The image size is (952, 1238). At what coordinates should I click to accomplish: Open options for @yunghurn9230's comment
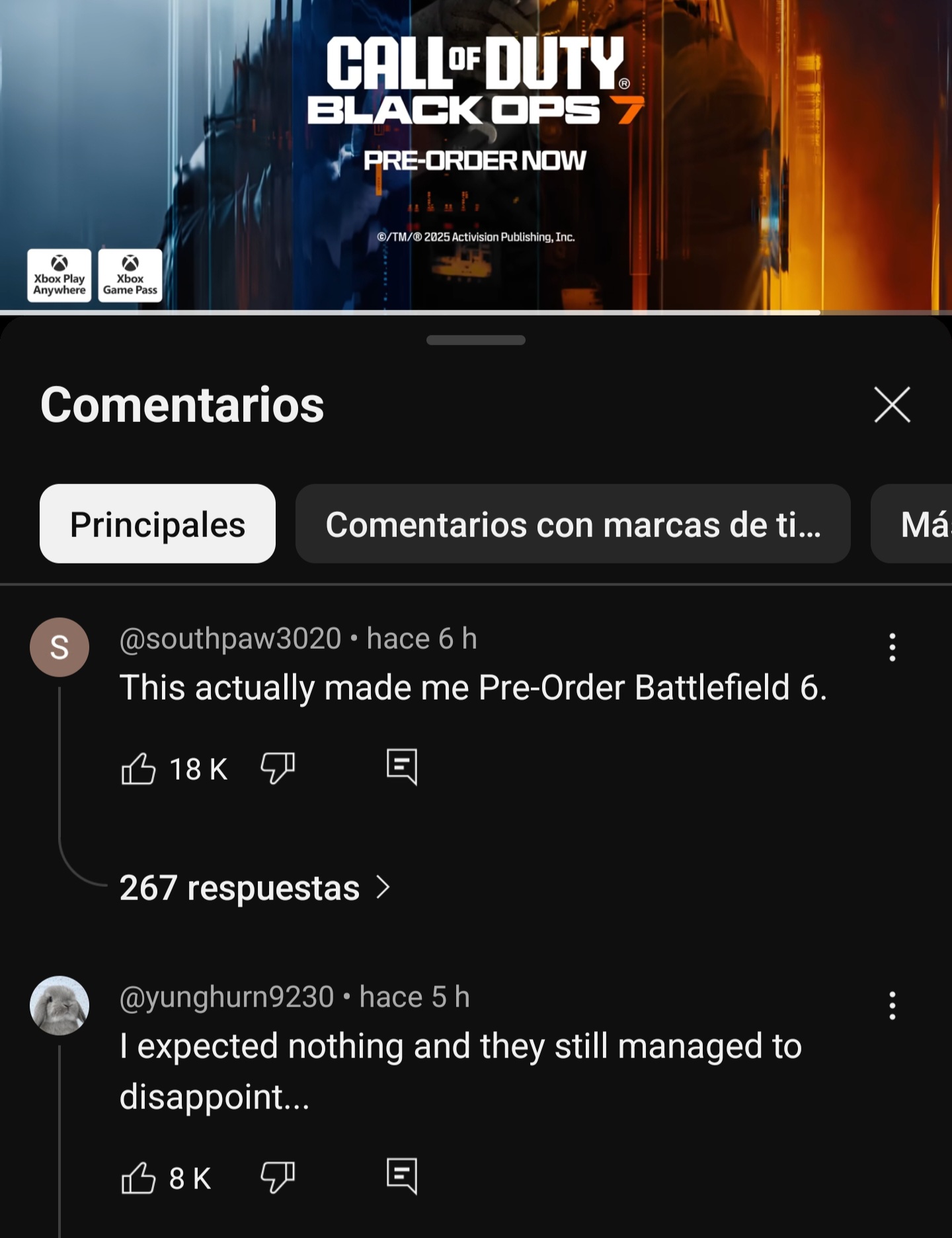coord(892,1005)
